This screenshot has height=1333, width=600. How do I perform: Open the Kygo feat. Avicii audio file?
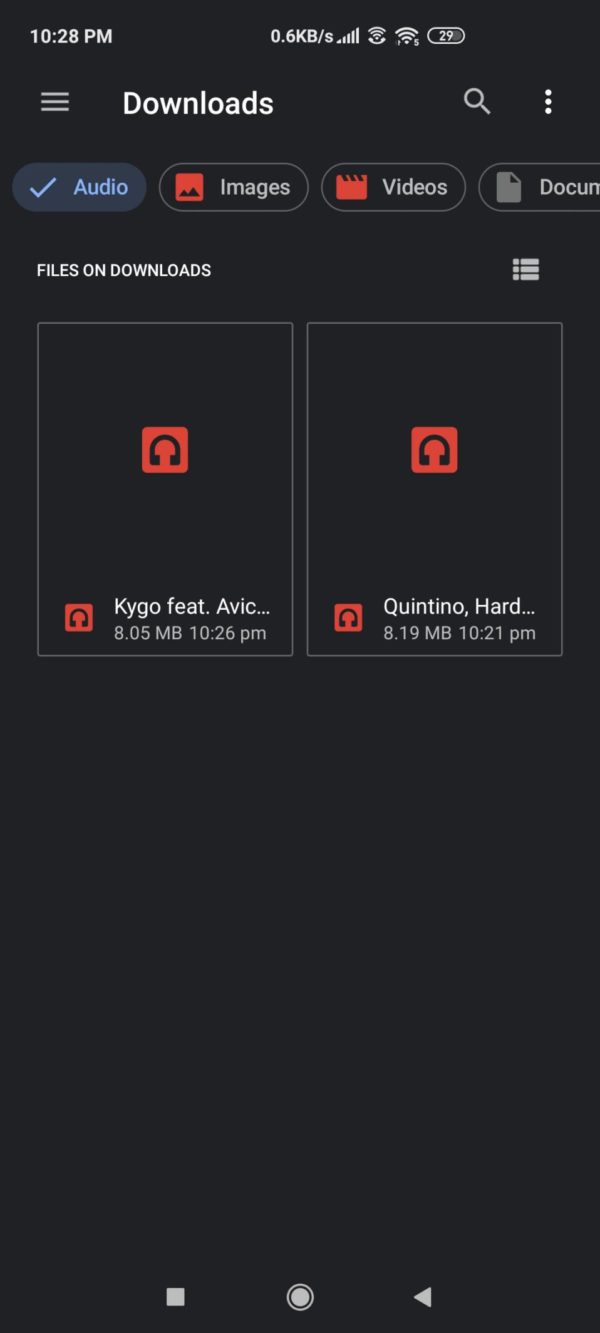pos(165,489)
